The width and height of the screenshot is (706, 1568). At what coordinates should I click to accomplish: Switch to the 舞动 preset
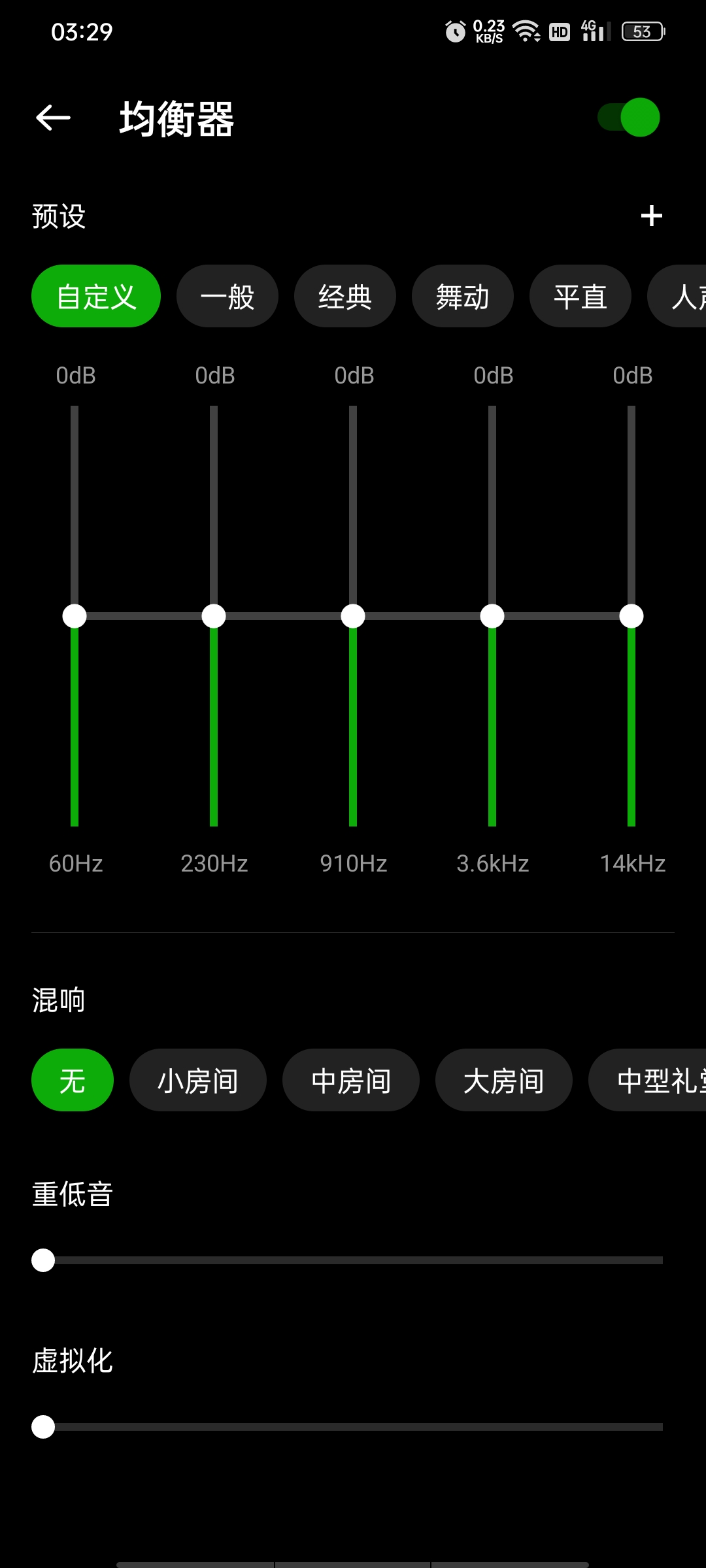coord(463,296)
